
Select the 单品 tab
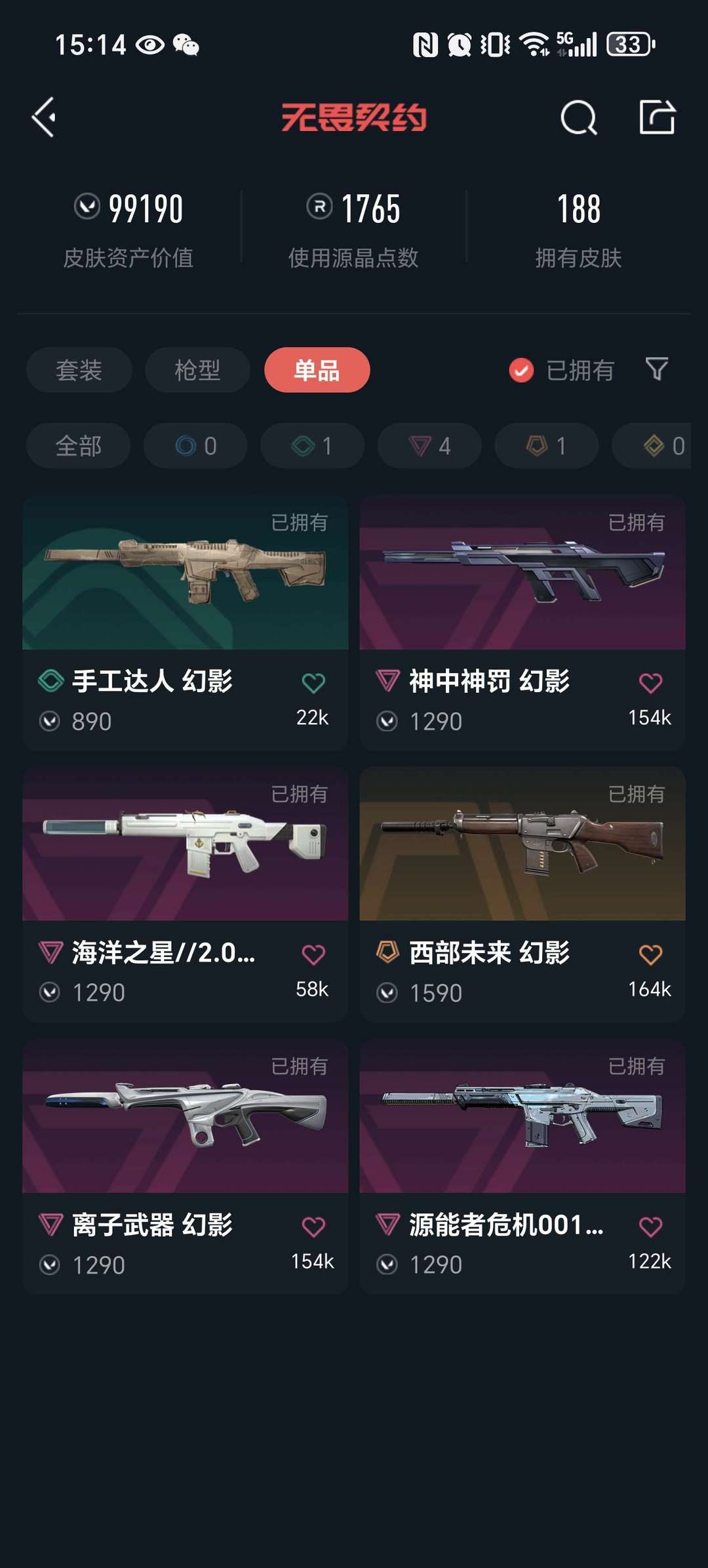tap(317, 370)
